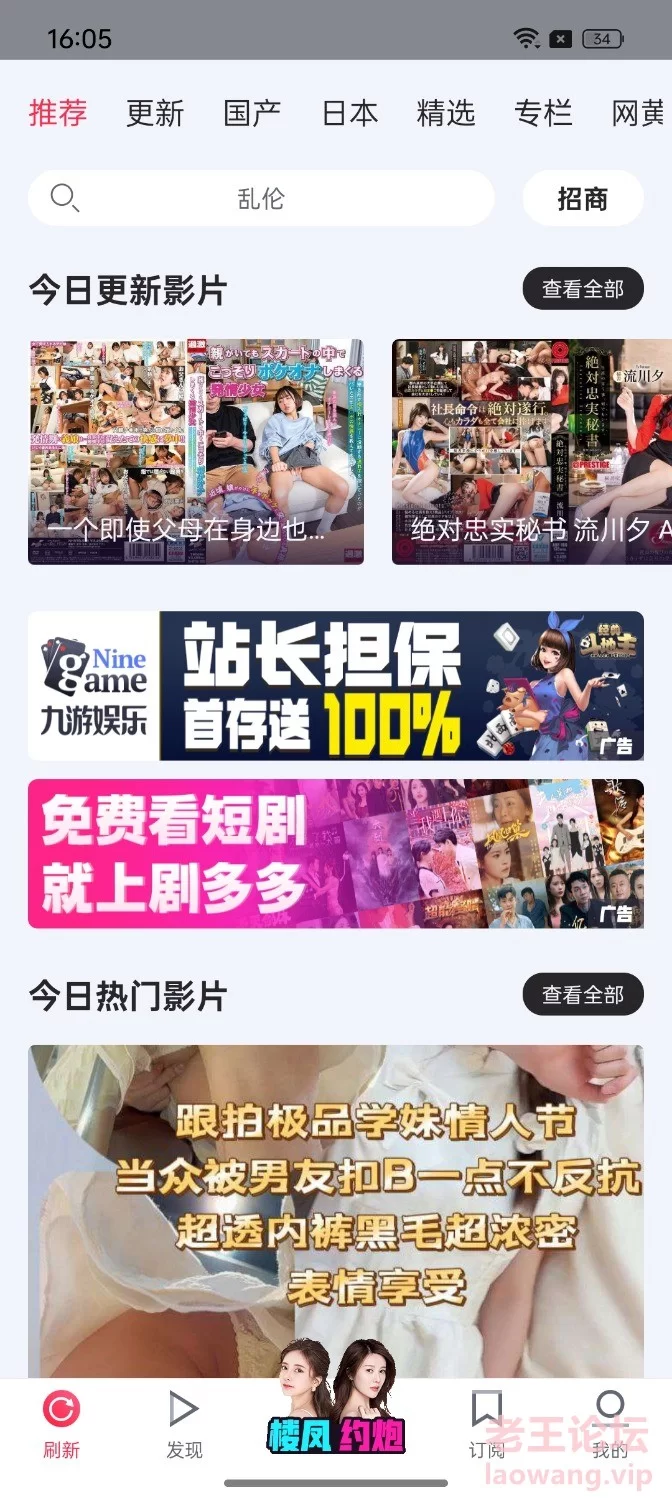Switch to the 更新 tab

point(155,113)
